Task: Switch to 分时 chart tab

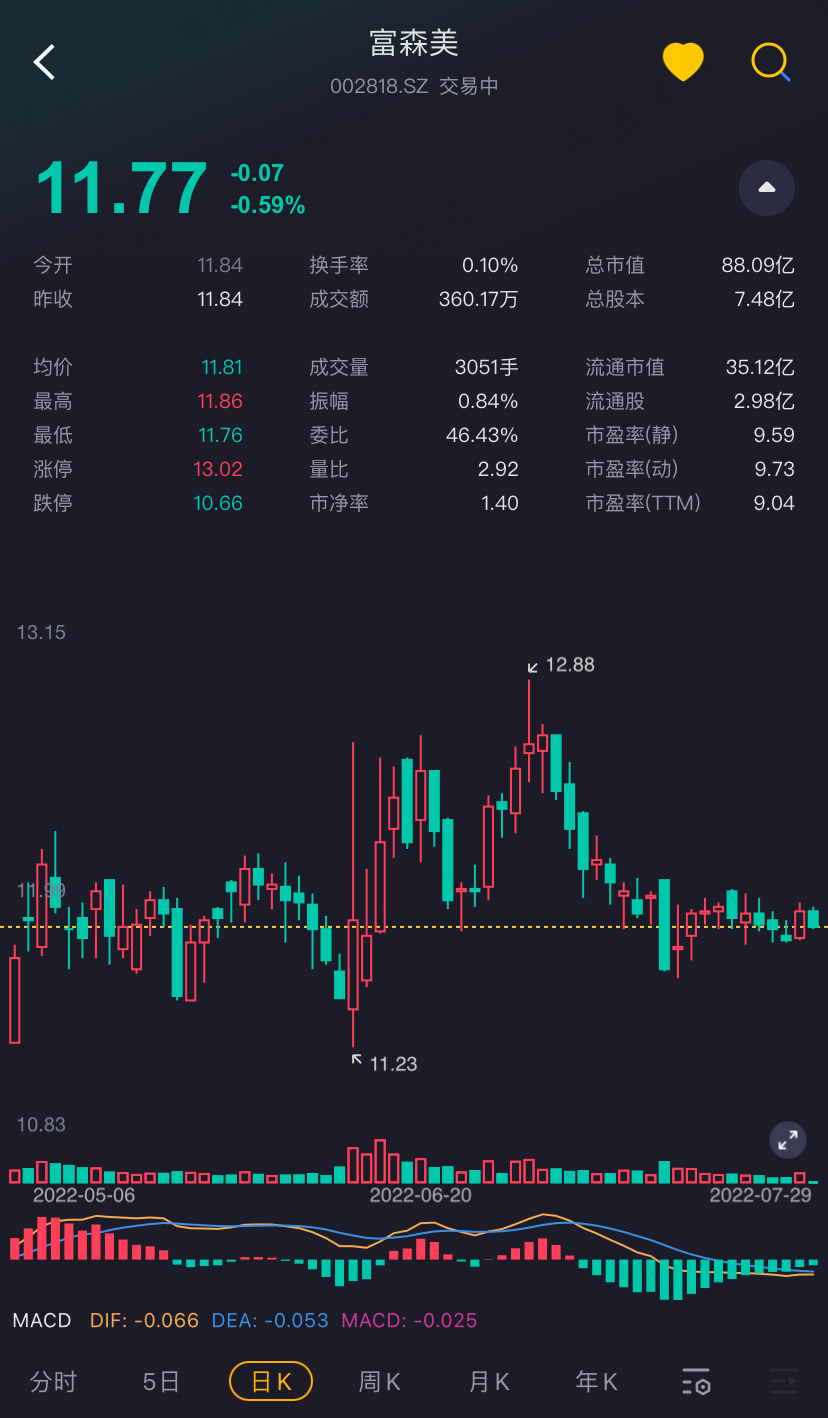Action: 53,1382
